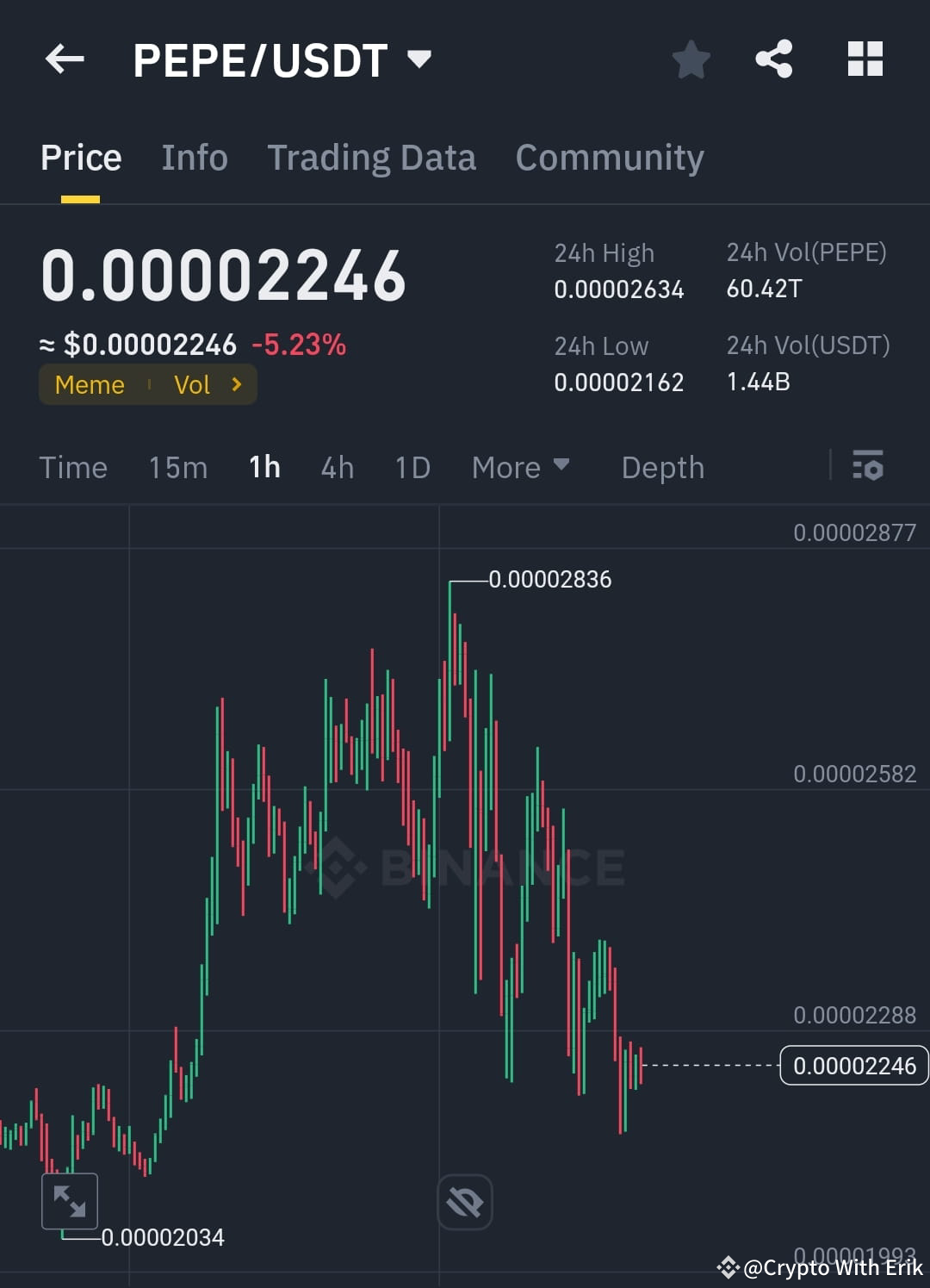930x1288 pixels.
Task: Toggle the 15m timeframe
Action: [177, 467]
